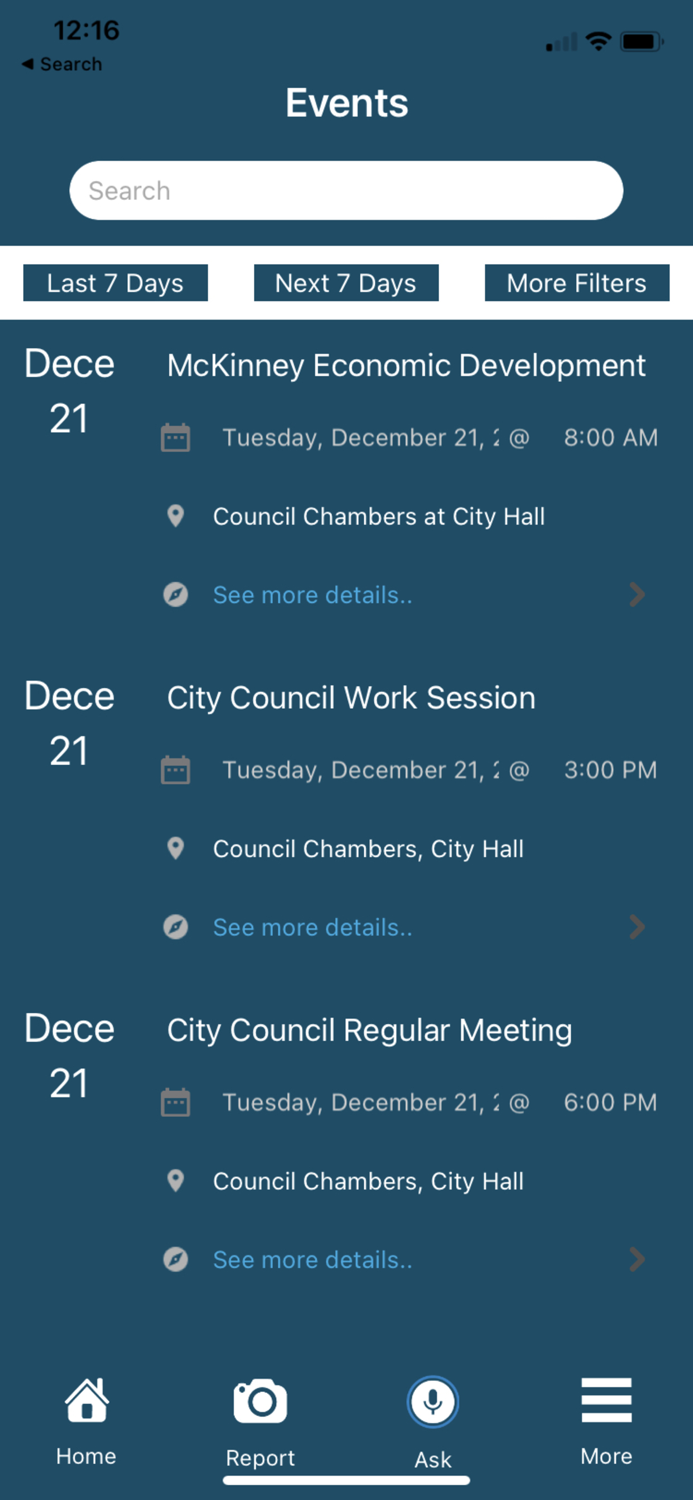Return to the previous Search app
693x1500 pixels.
(x=62, y=64)
